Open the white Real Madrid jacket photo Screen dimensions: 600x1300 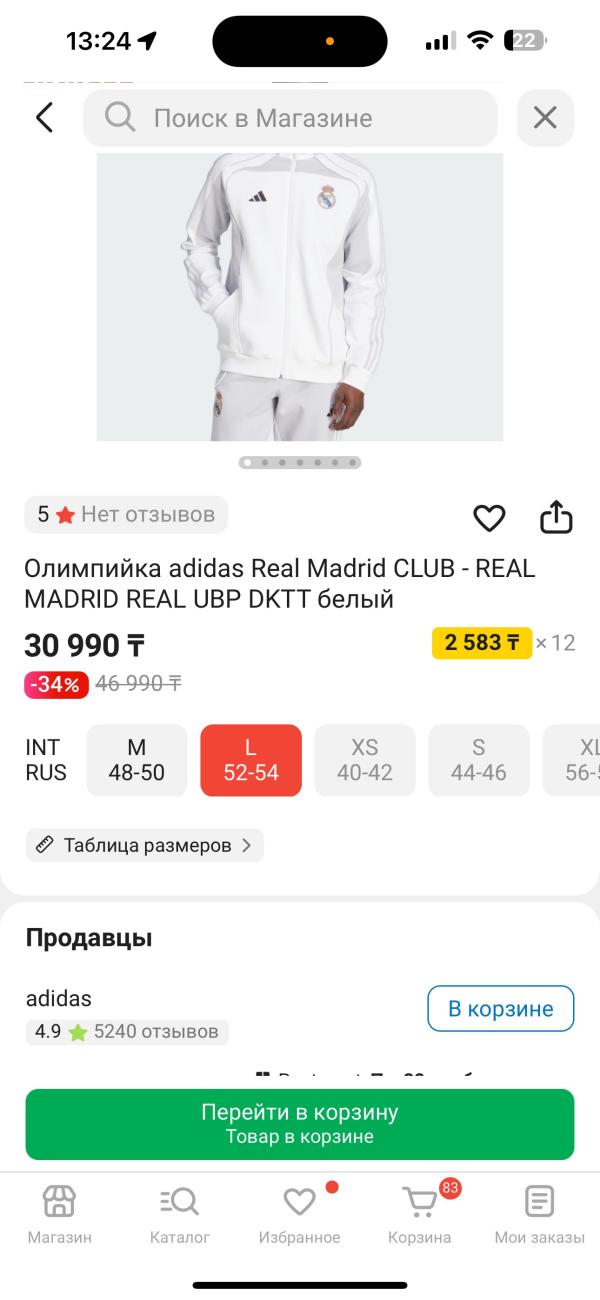[x=300, y=297]
